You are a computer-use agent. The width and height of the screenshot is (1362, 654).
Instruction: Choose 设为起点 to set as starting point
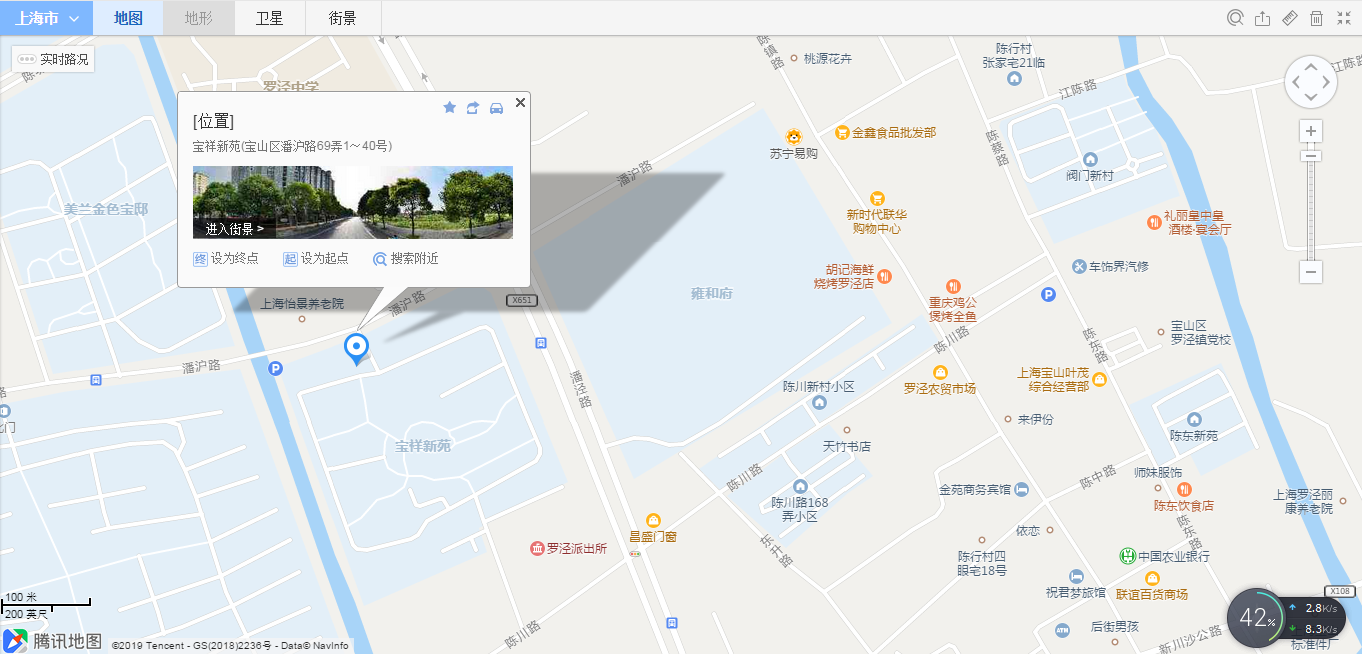pyautogui.click(x=316, y=259)
